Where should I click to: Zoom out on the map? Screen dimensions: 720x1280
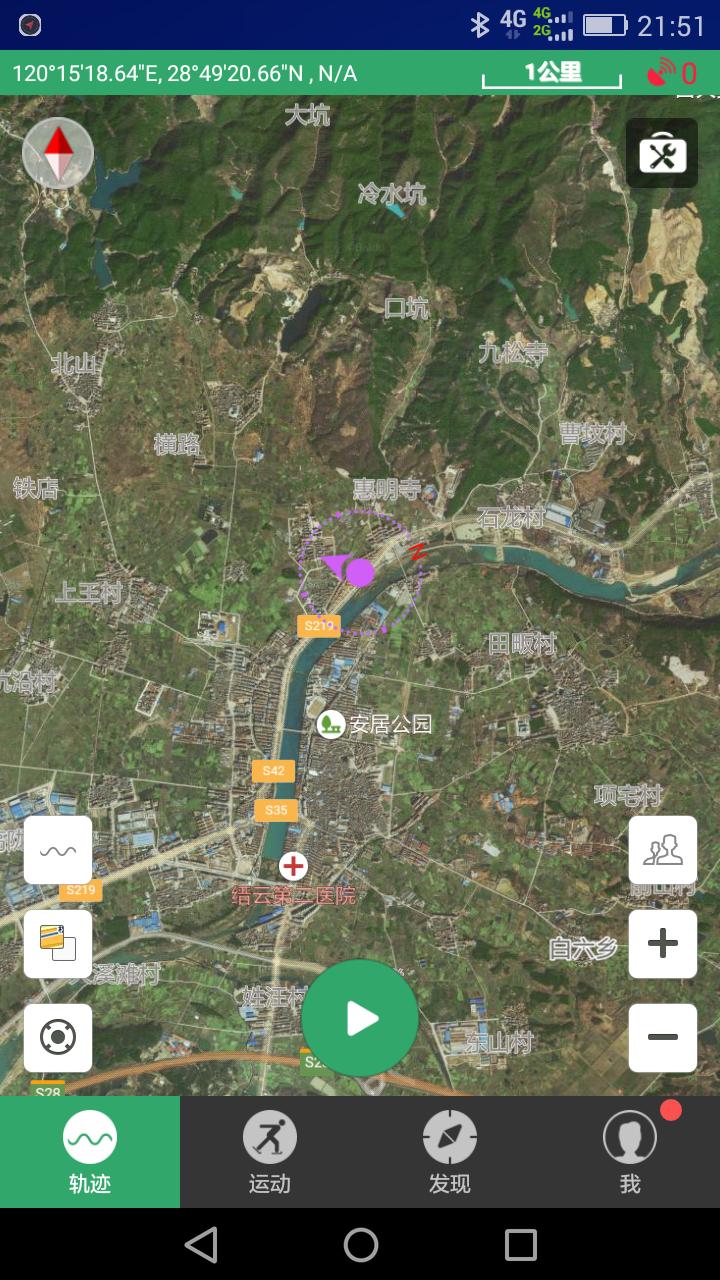(x=662, y=1037)
